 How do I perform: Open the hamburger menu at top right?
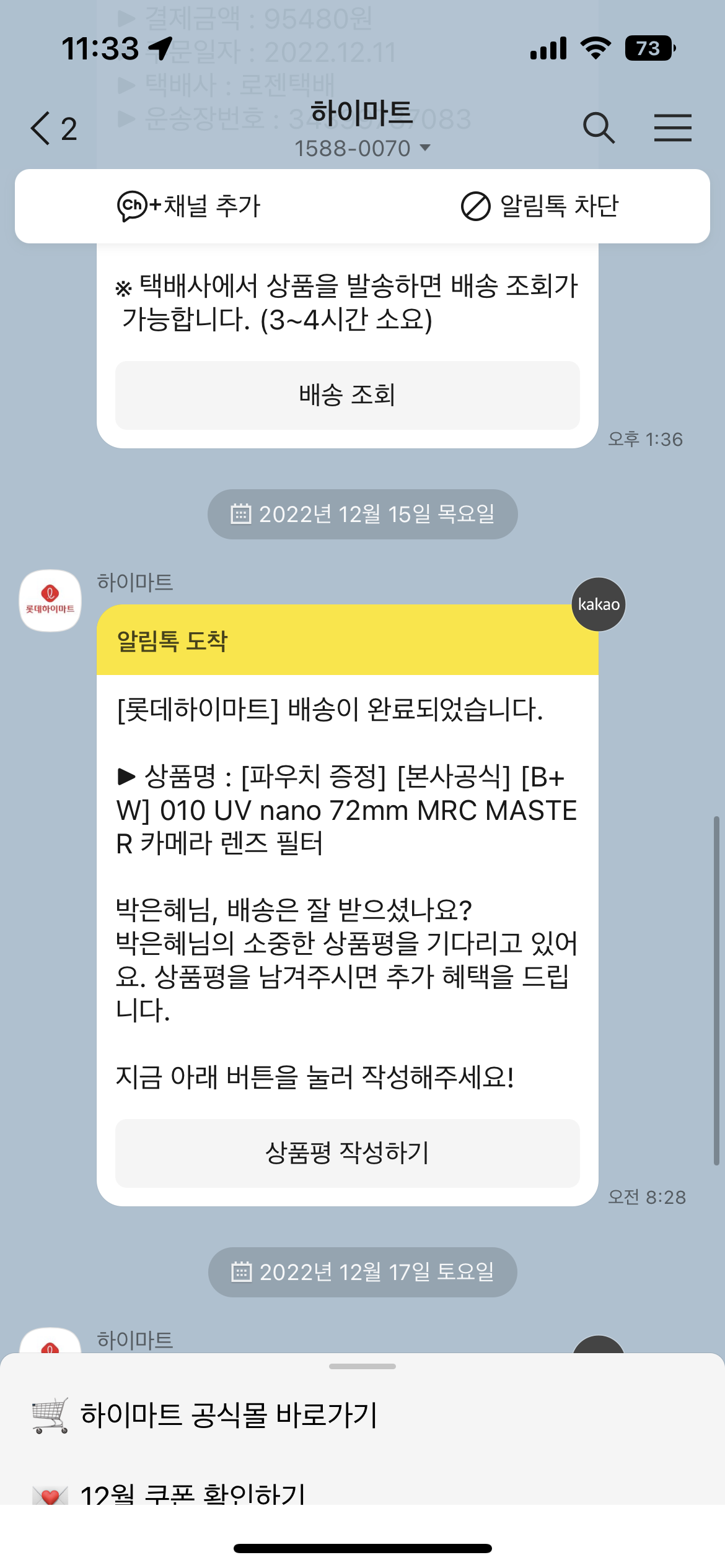pyautogui.click(x=673, y=128)
